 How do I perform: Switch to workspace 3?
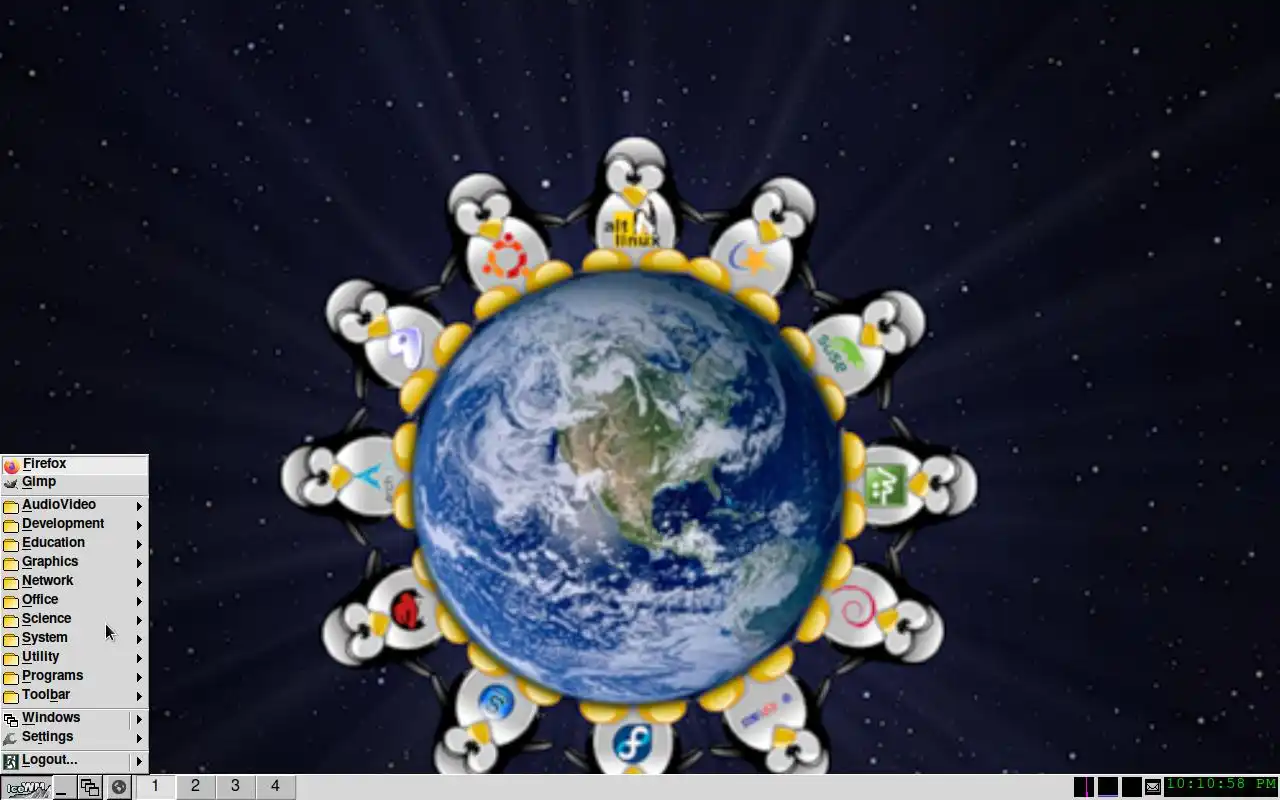pyautogui.click(x=235, y=787)
